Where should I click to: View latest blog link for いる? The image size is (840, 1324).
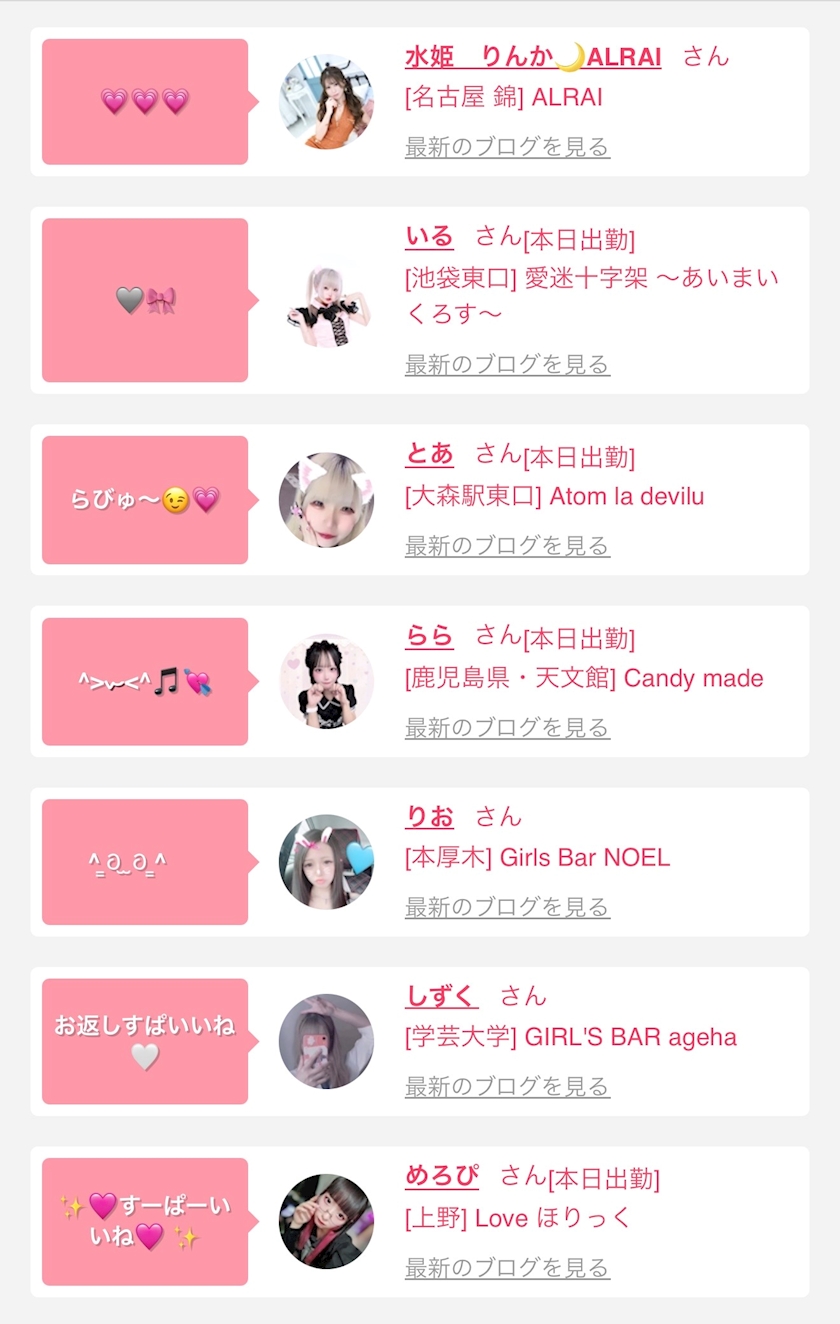tap(507, 364)
